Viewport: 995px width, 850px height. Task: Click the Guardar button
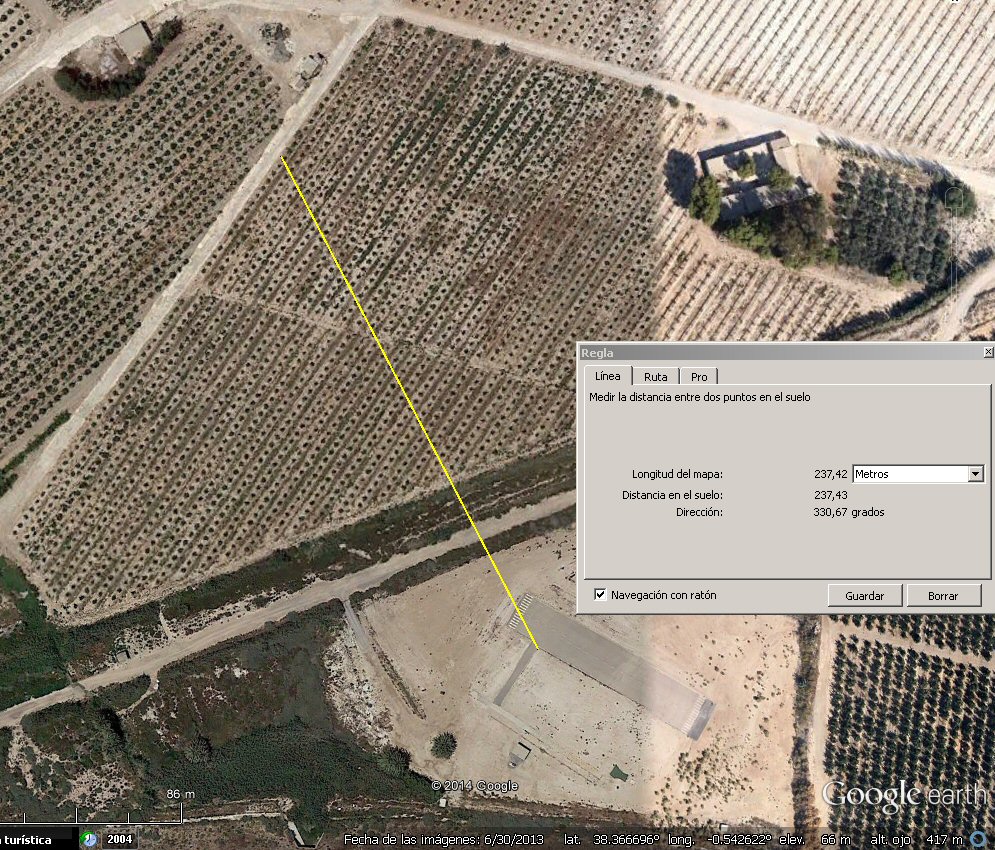click(x=864, y=595)
